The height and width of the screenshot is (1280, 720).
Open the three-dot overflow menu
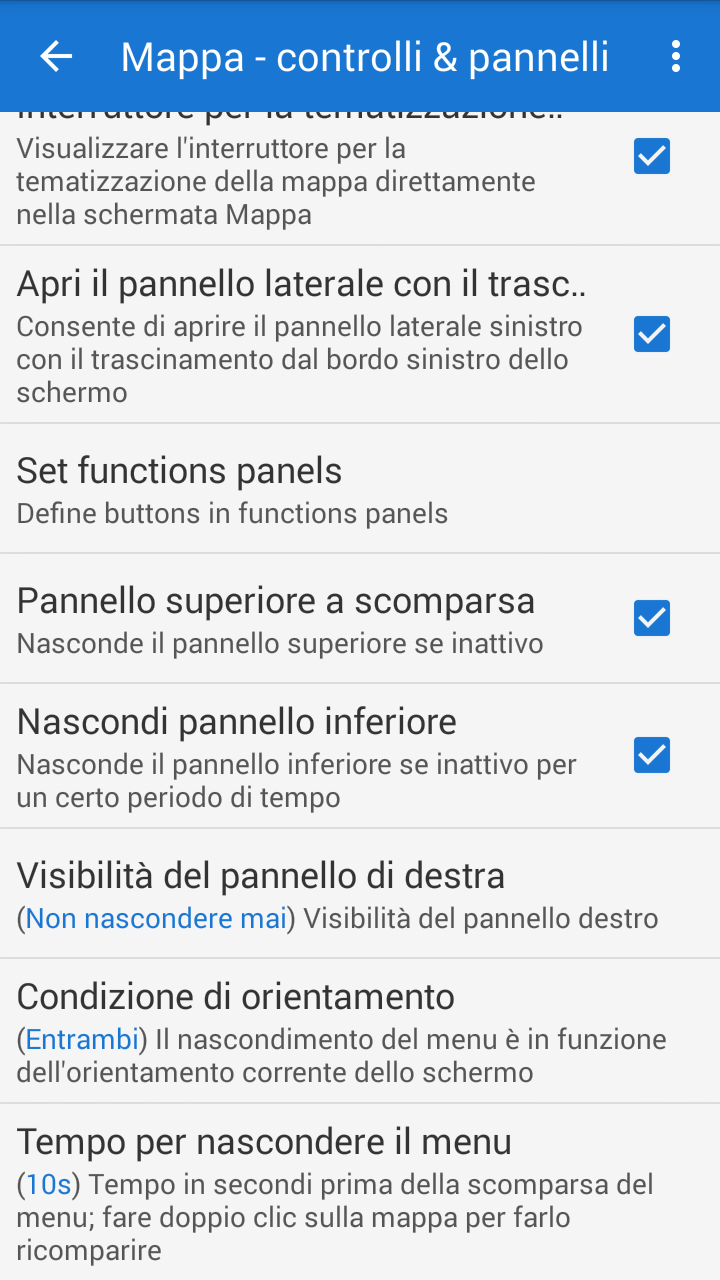pos(676,56)
